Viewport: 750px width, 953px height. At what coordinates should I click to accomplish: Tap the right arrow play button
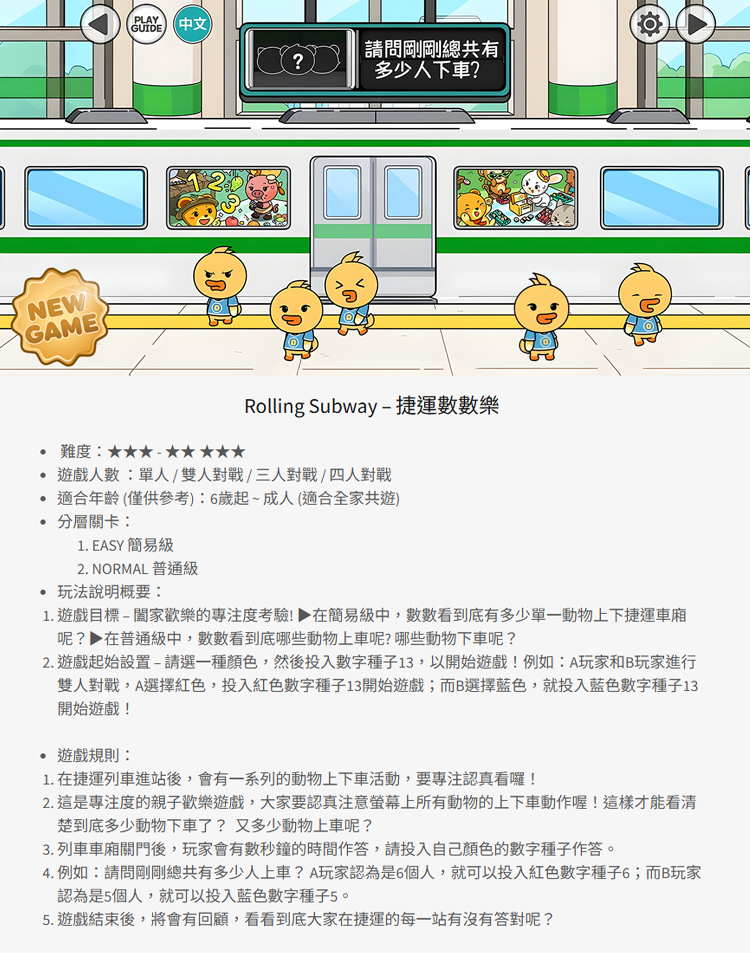[x=696, y=24]
